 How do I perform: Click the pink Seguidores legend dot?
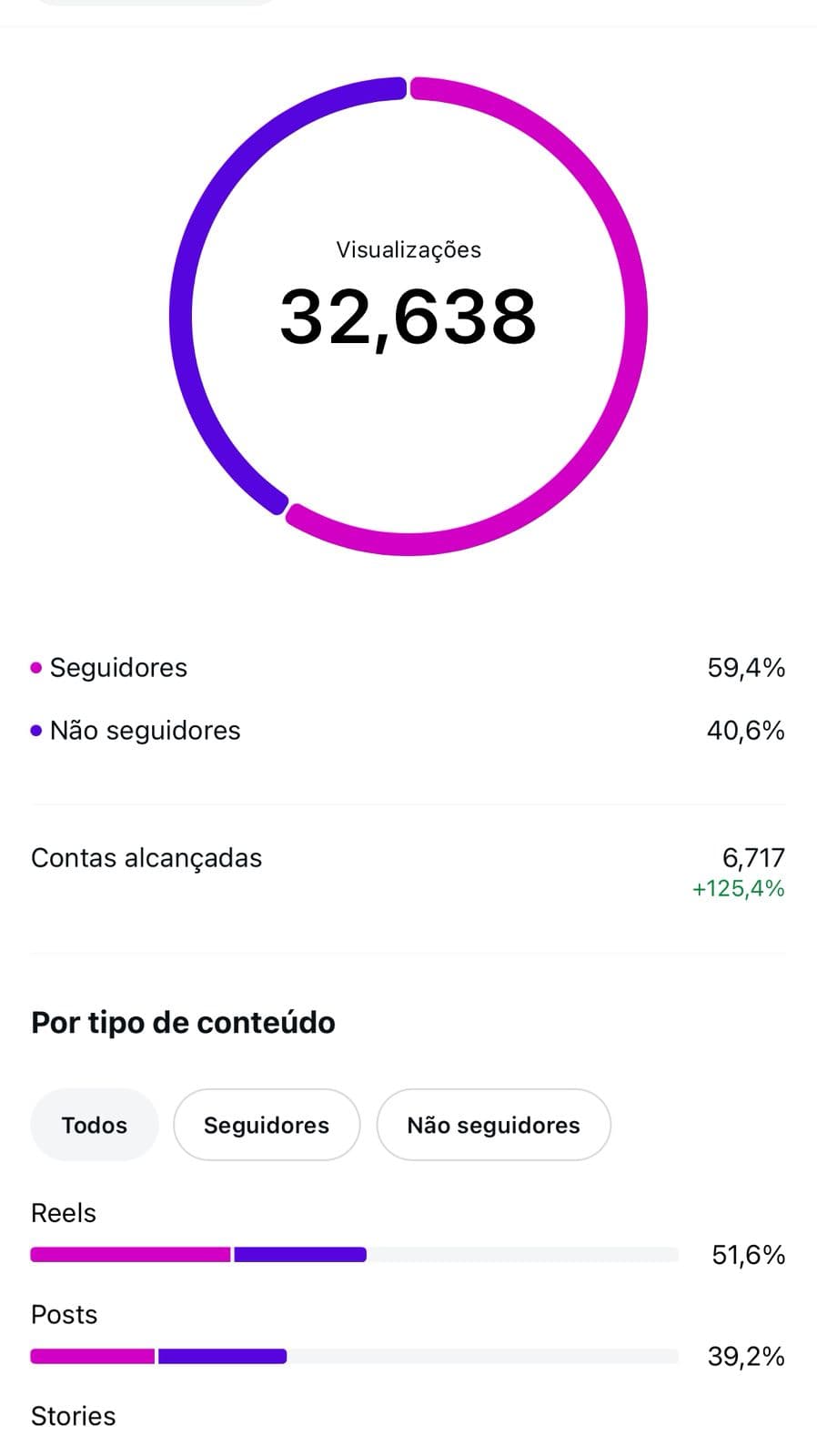pyautogui.click(x=35, y=666)
